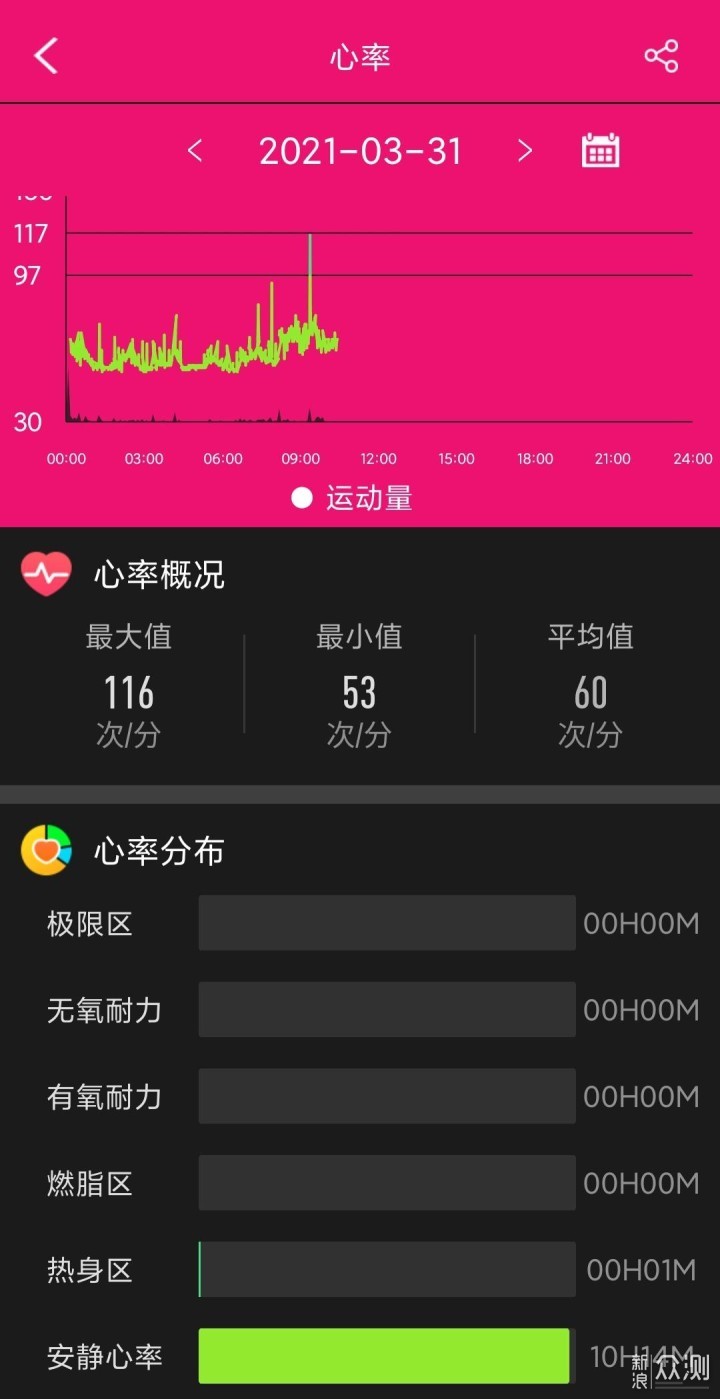This screenshot has height=1399, width=720.
Task: Go to the previous day's heart rate
Action: (x=195, y=151)
